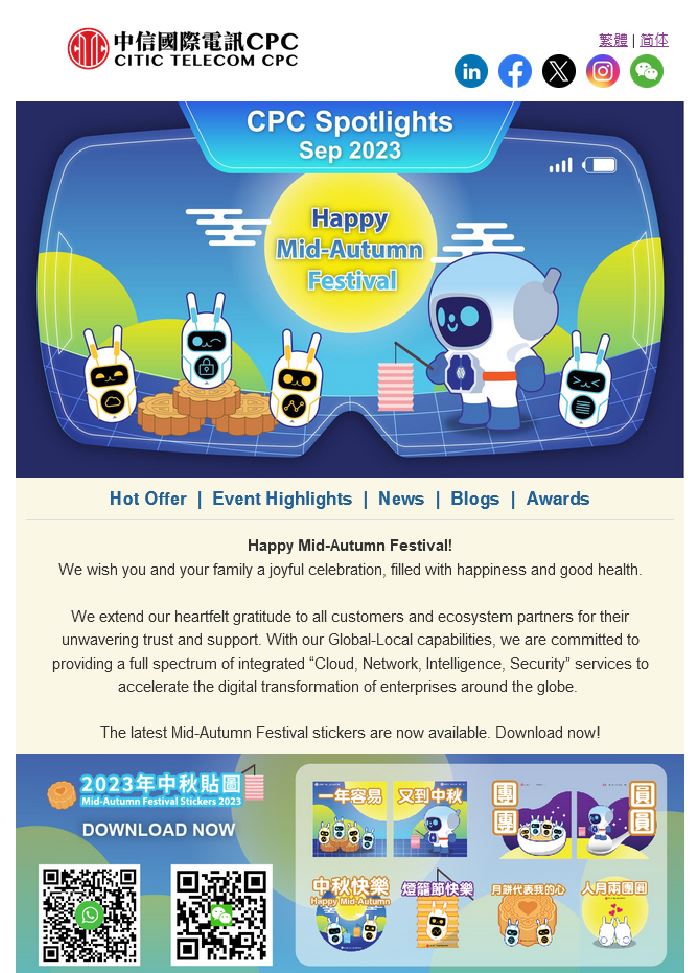700x973 pixels.
Task: Switch language to Traditional Chinese (繁體)
Action: pos(613,40)
